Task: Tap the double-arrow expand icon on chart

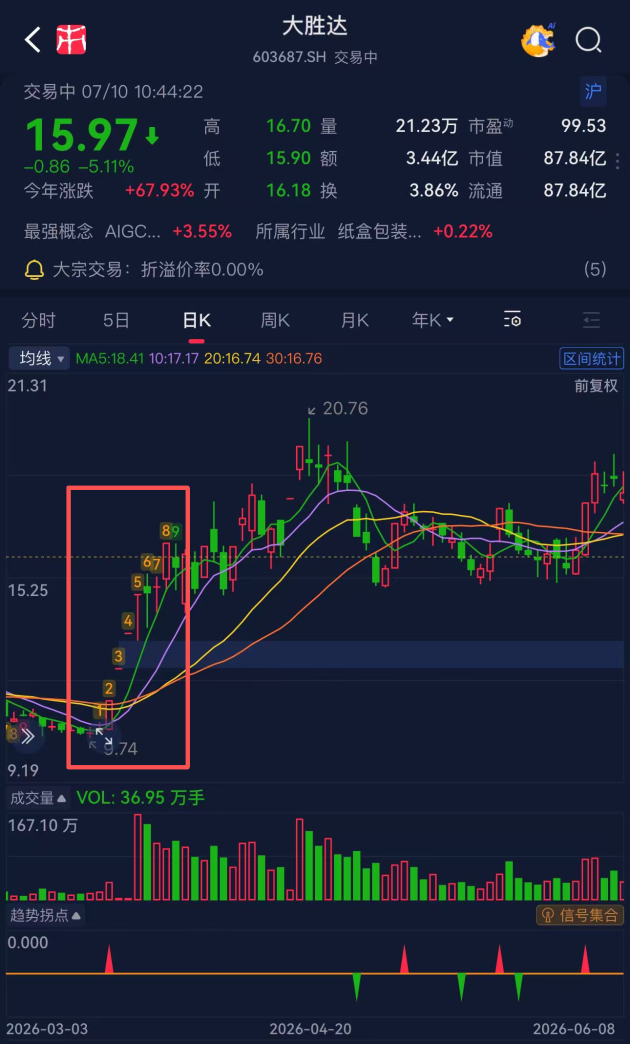Action: [28, 736]
